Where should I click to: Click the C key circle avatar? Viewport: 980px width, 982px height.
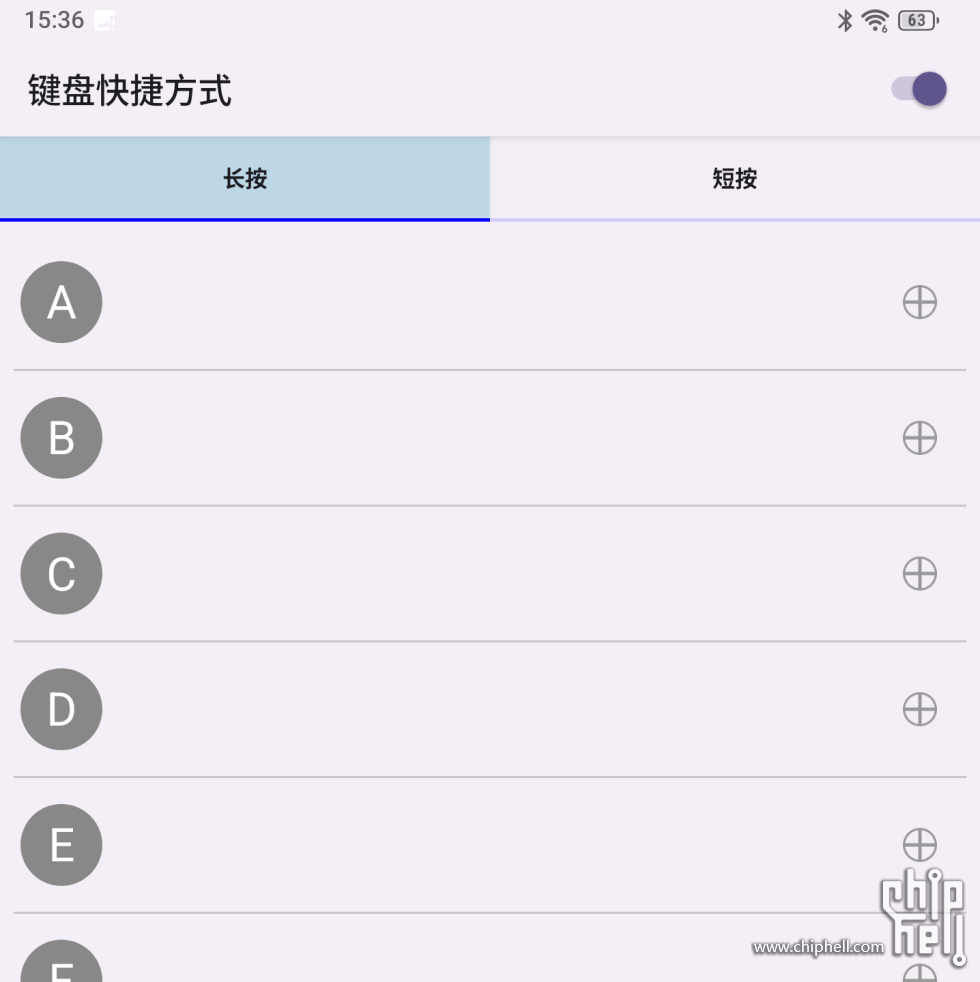click(61, 574)
